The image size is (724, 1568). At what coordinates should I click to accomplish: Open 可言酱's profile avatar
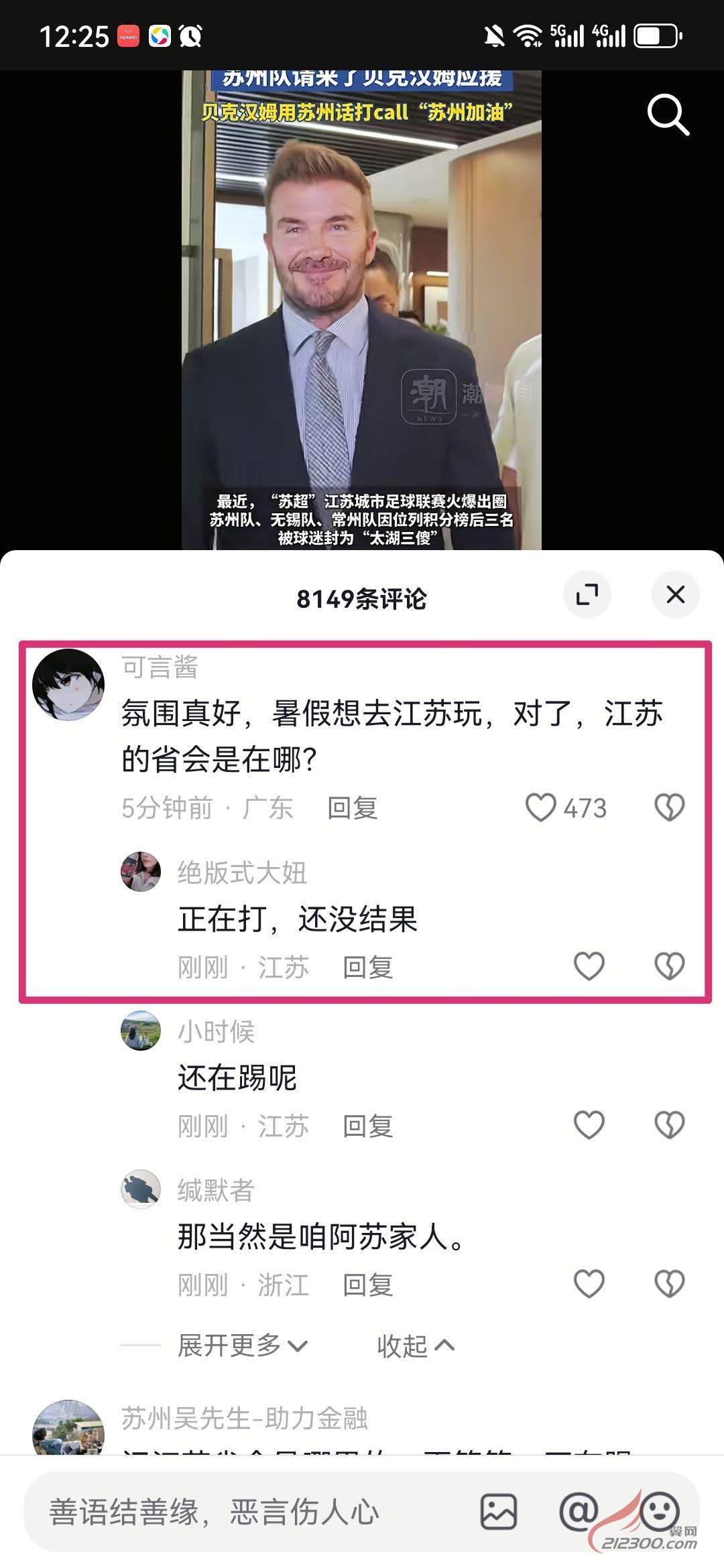coord(68,685)
